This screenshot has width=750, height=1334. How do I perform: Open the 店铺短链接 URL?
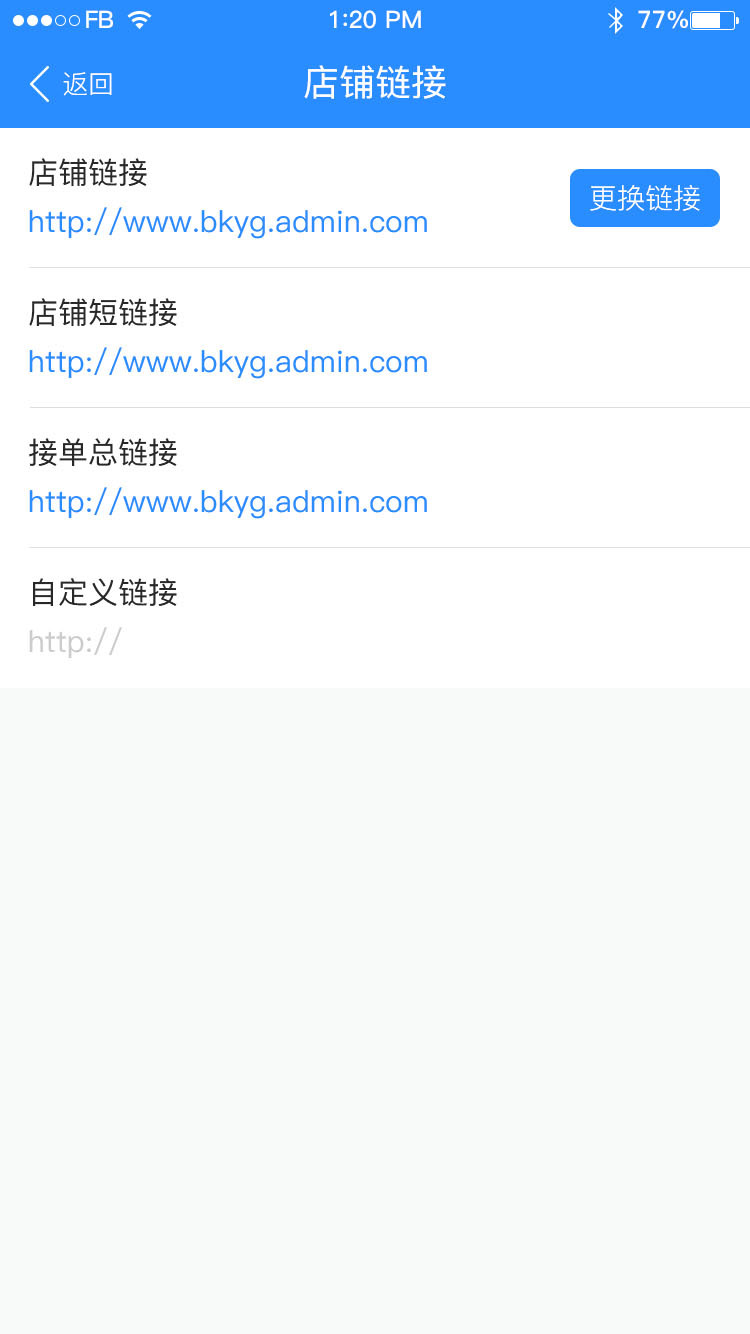(x=228, y=362)
